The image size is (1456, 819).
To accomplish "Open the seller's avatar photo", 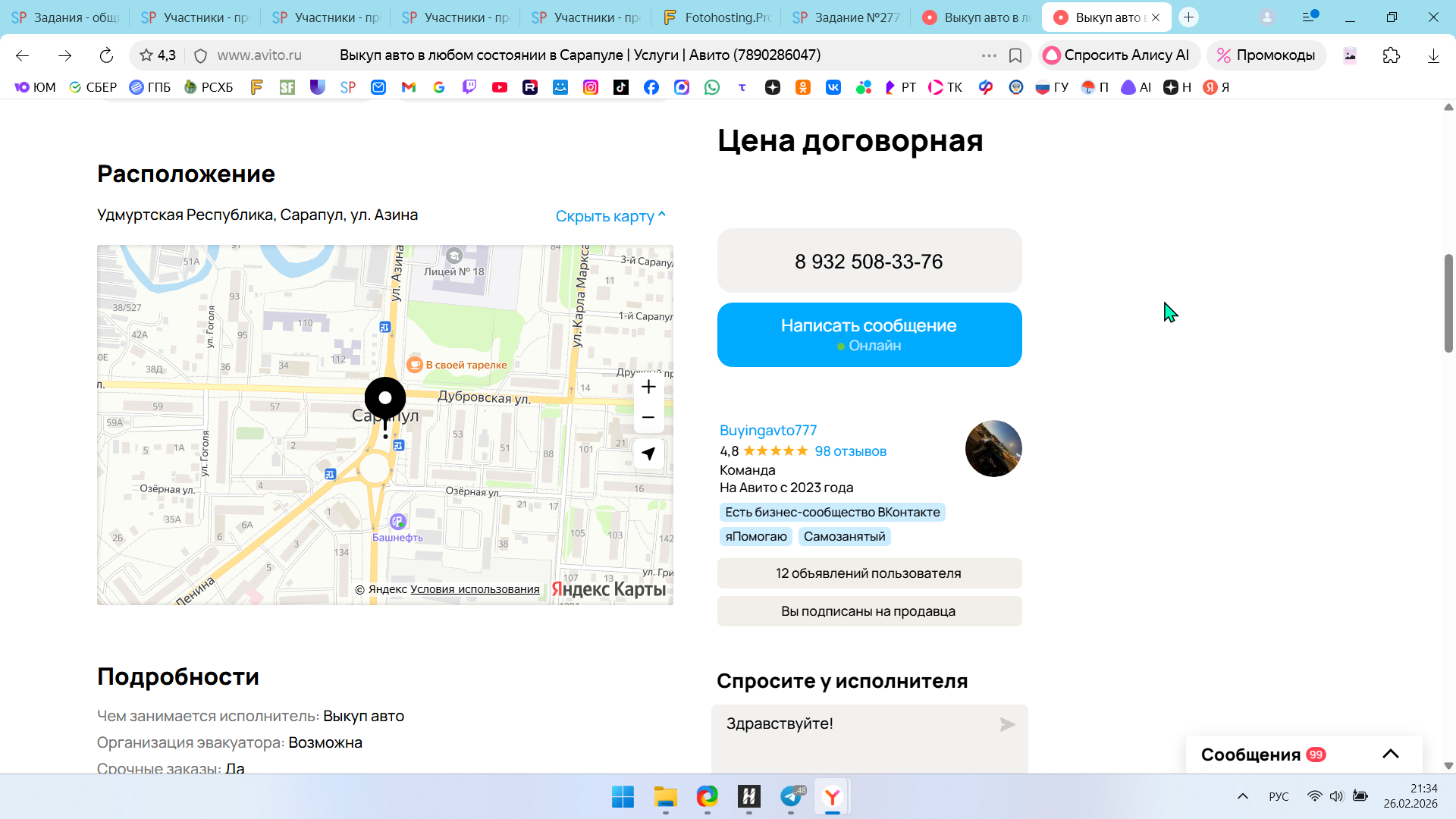I will (993, 448).
